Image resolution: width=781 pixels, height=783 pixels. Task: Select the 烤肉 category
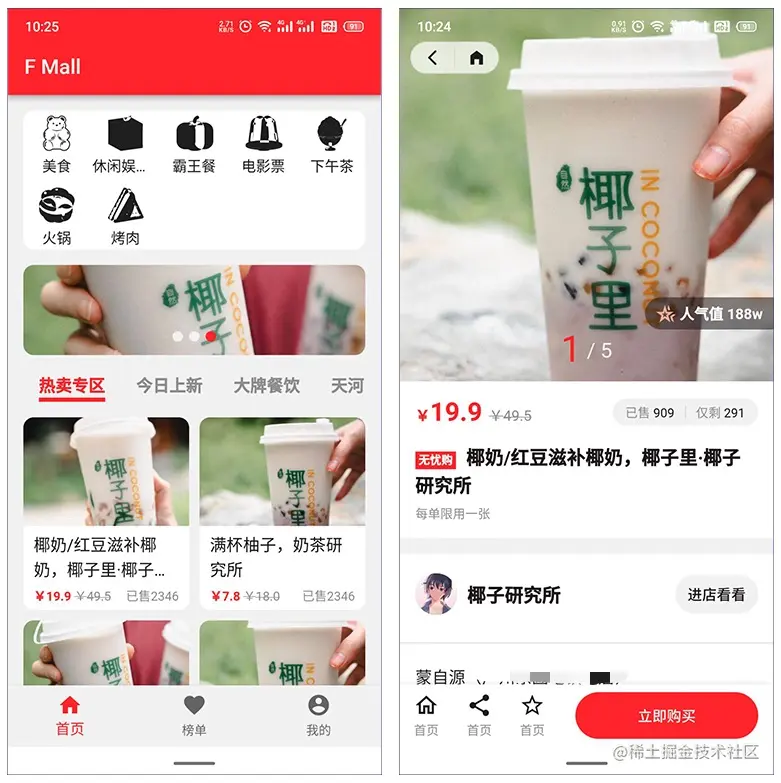tap(126, 217)
